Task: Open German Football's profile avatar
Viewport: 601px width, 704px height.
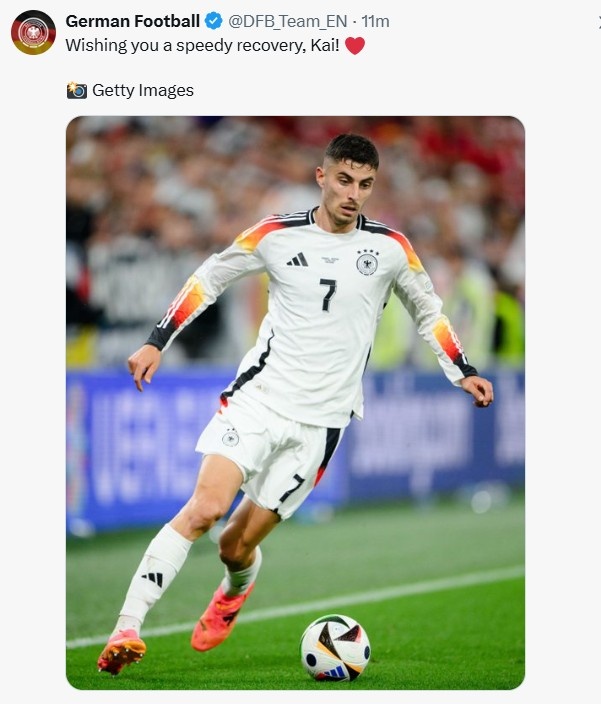Action: point(33,32)
